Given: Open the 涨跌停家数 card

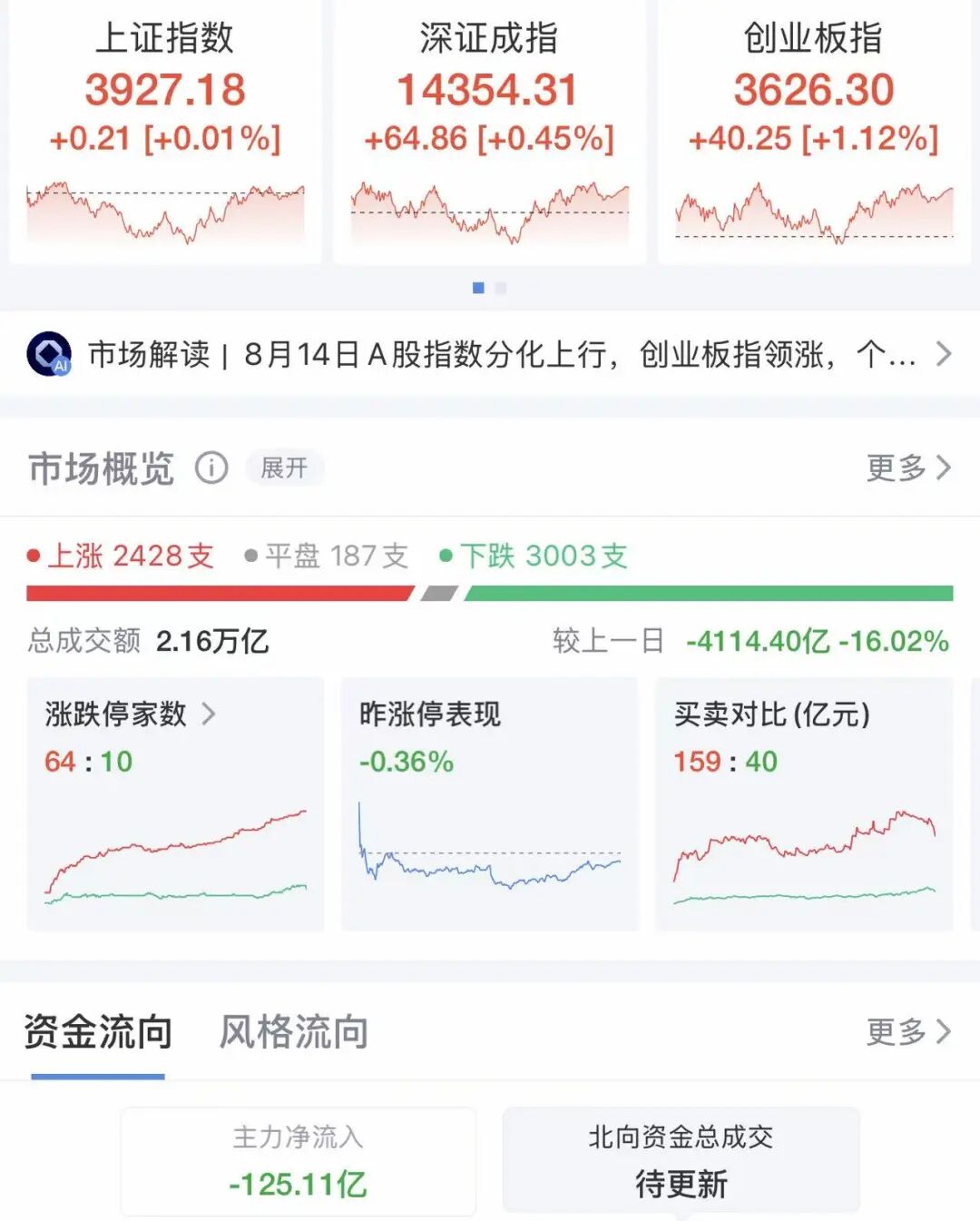Looking at the screenshot, I should [x=175, y=803].
